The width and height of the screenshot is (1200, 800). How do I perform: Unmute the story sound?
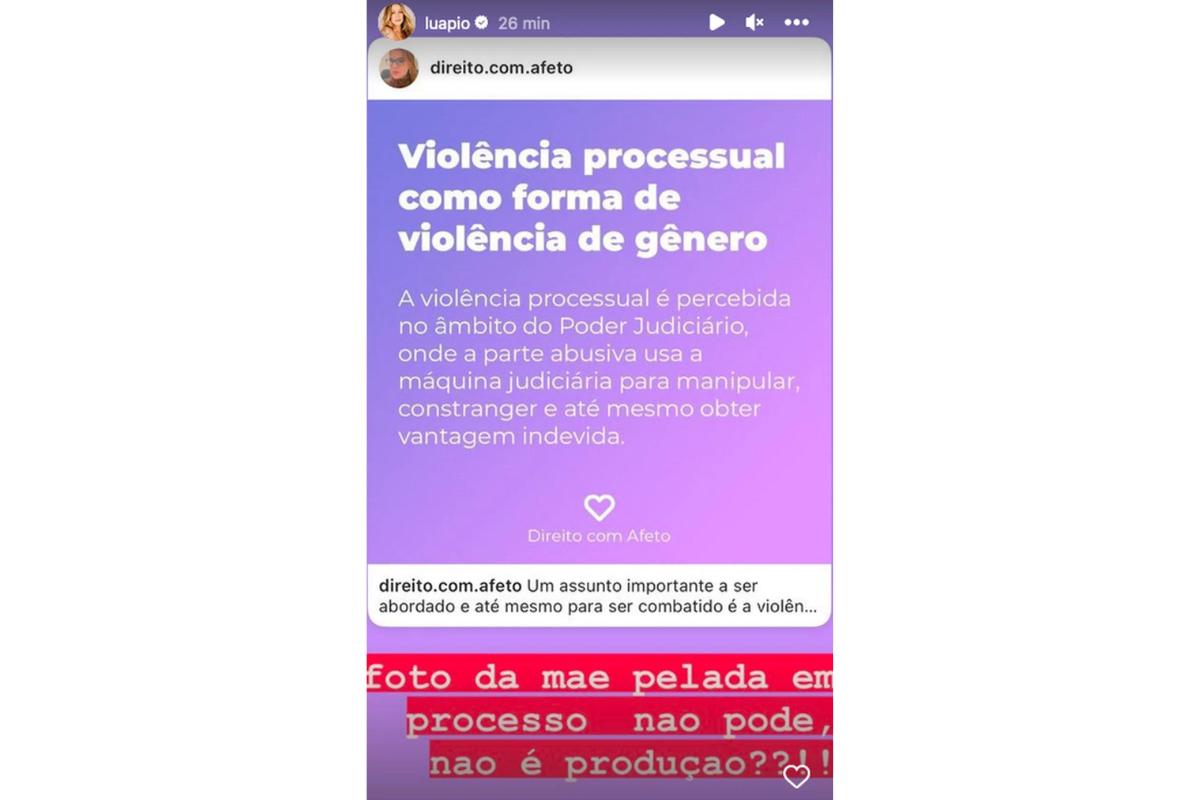pyautogui.click(x=754, y=22)
